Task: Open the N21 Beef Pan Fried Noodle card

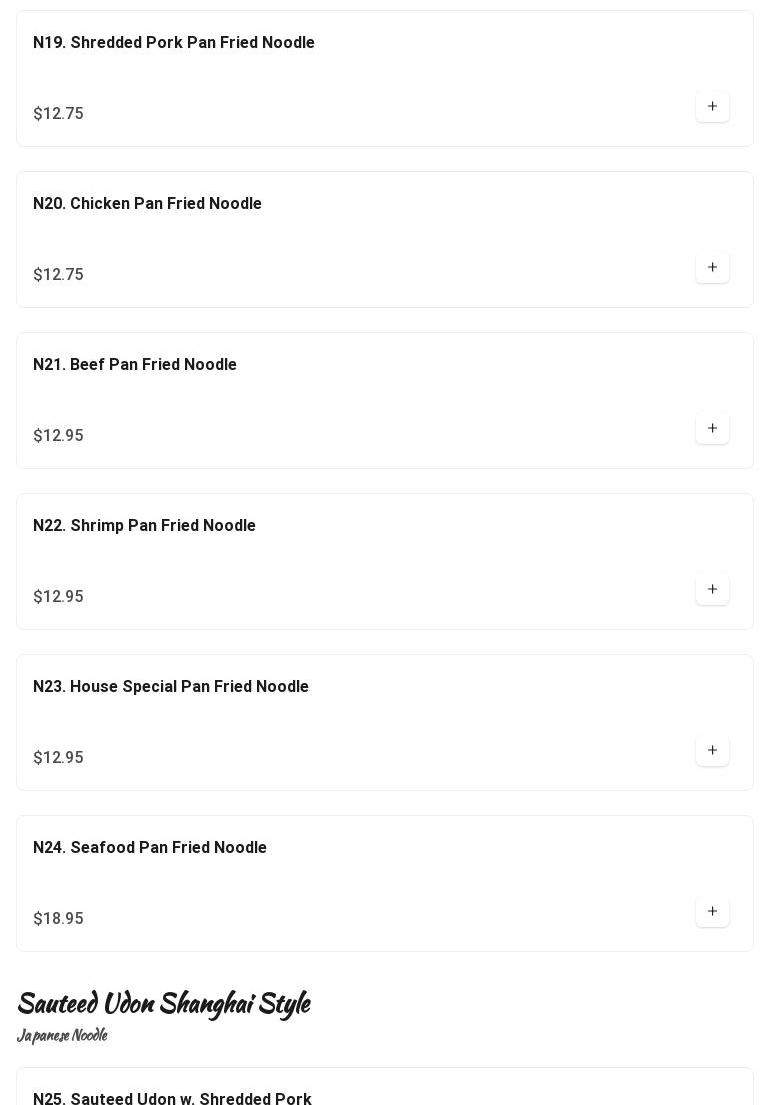Action: (135, 365)
